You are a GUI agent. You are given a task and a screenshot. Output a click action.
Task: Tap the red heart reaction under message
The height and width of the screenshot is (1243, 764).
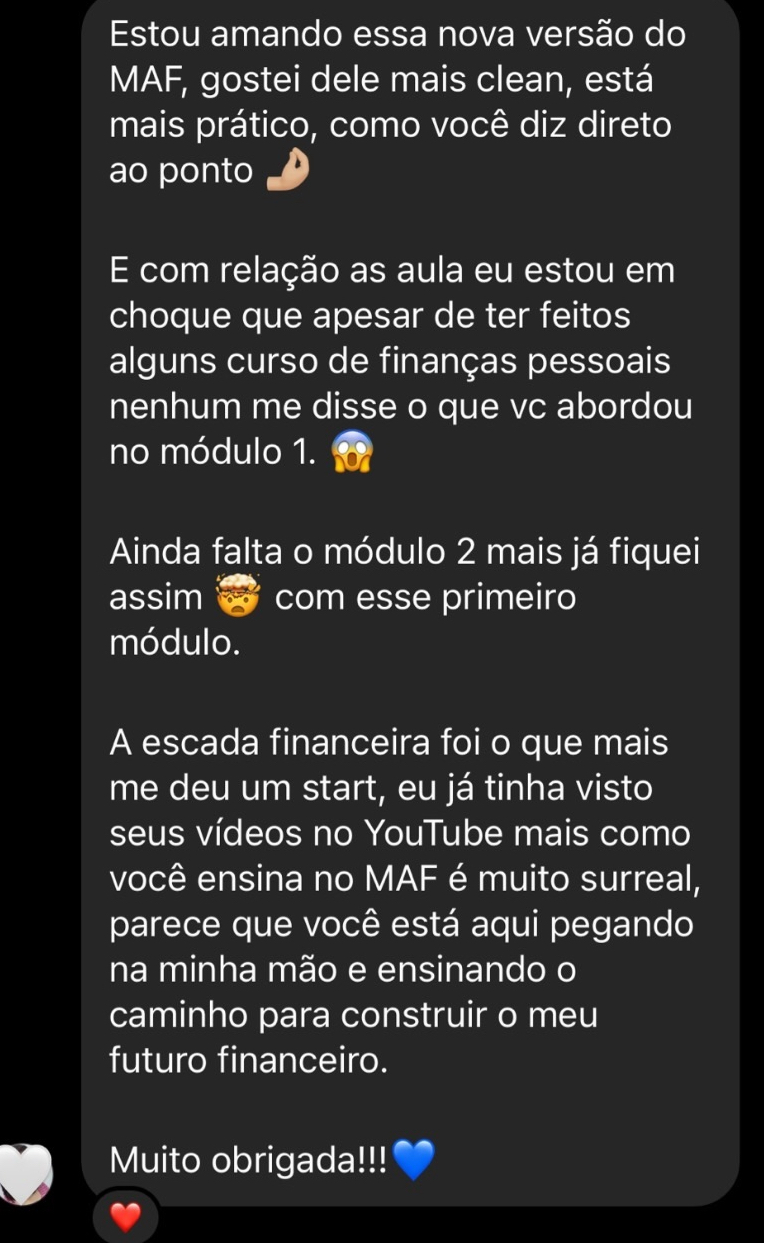point(125,1217)
